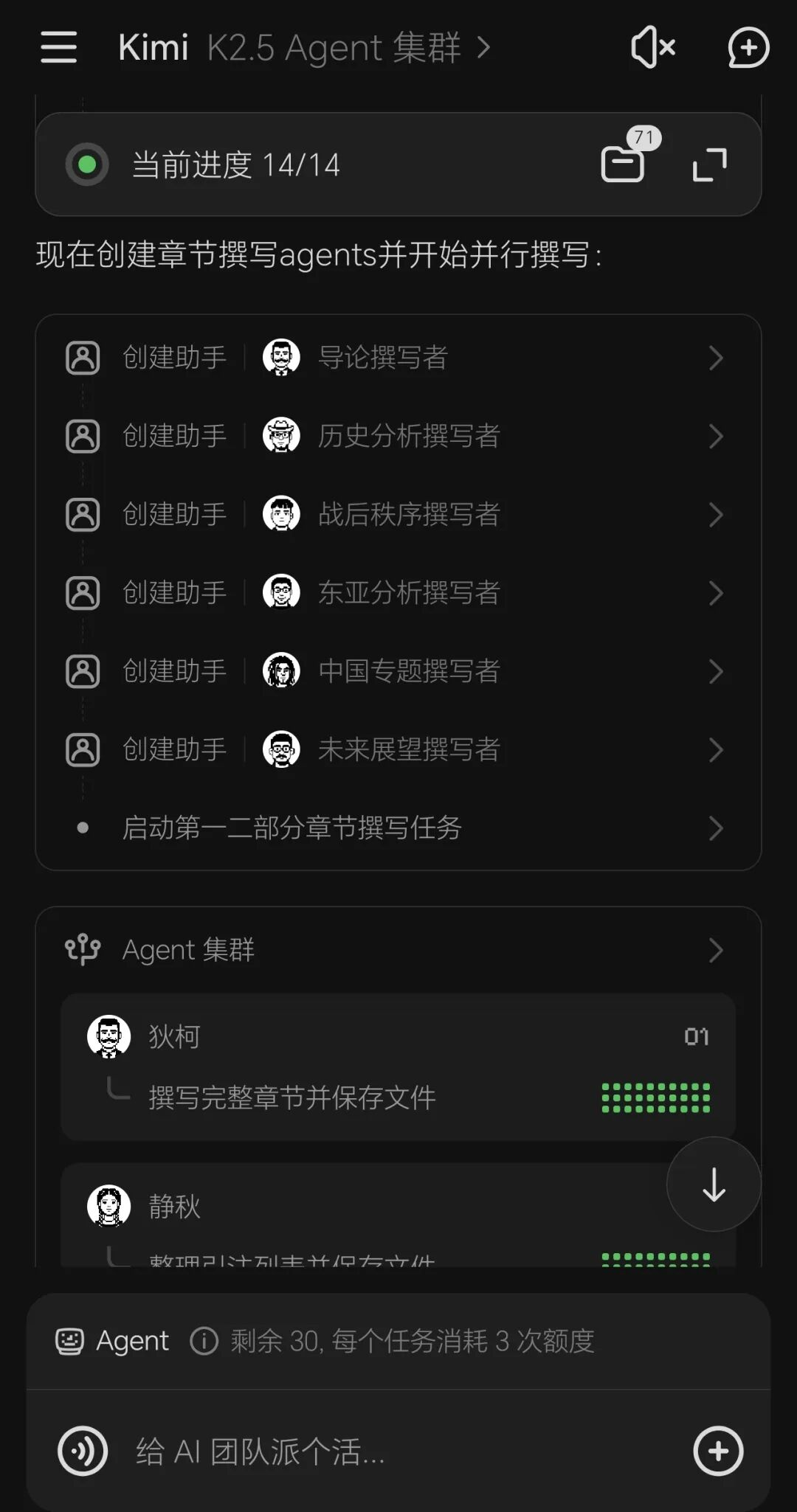Open the 中国专题撰写者 assistant row
The image size is (797, 1512).
pyautogui.click(x=398, y=671)
